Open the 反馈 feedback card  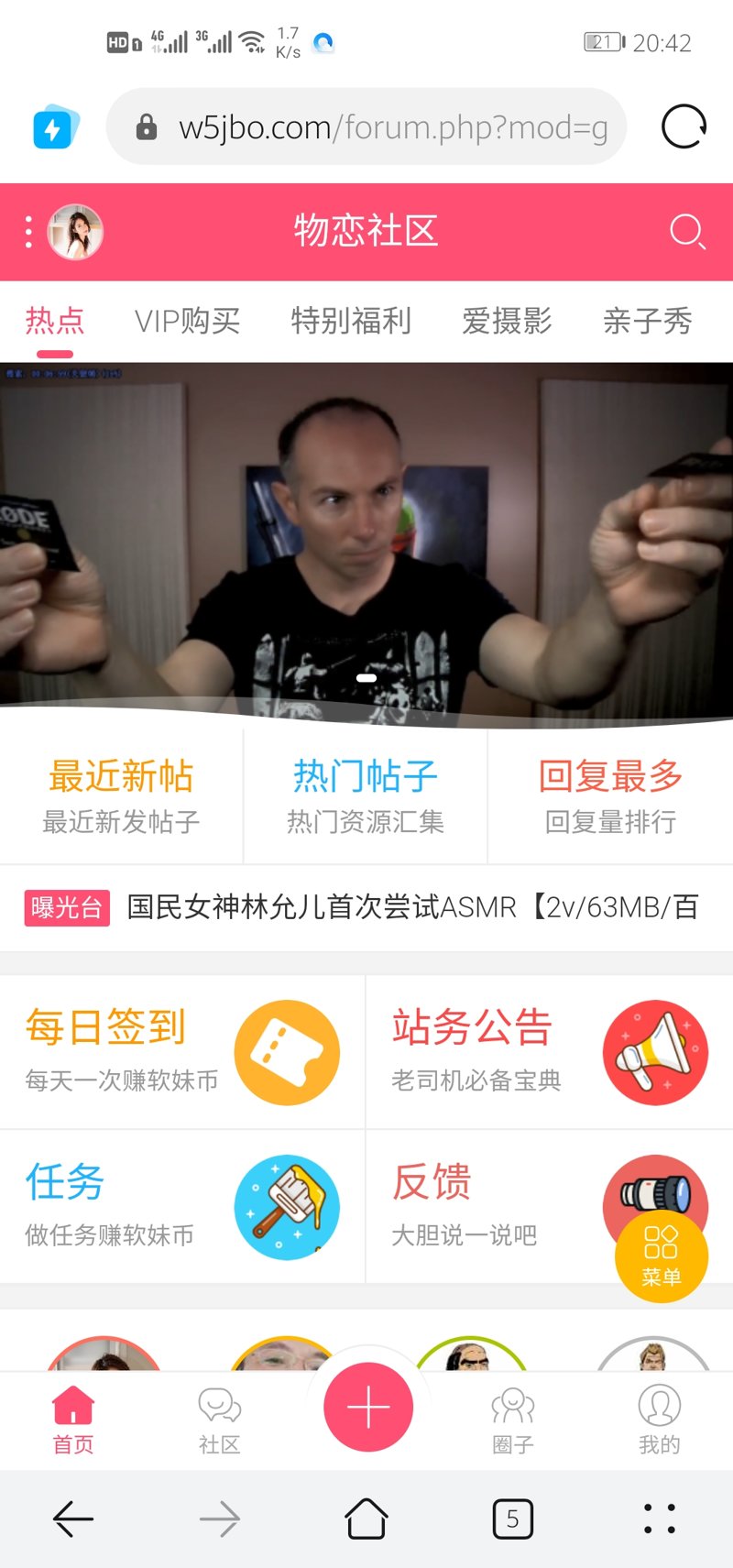pyautogui.click(x=486, y=1206)
